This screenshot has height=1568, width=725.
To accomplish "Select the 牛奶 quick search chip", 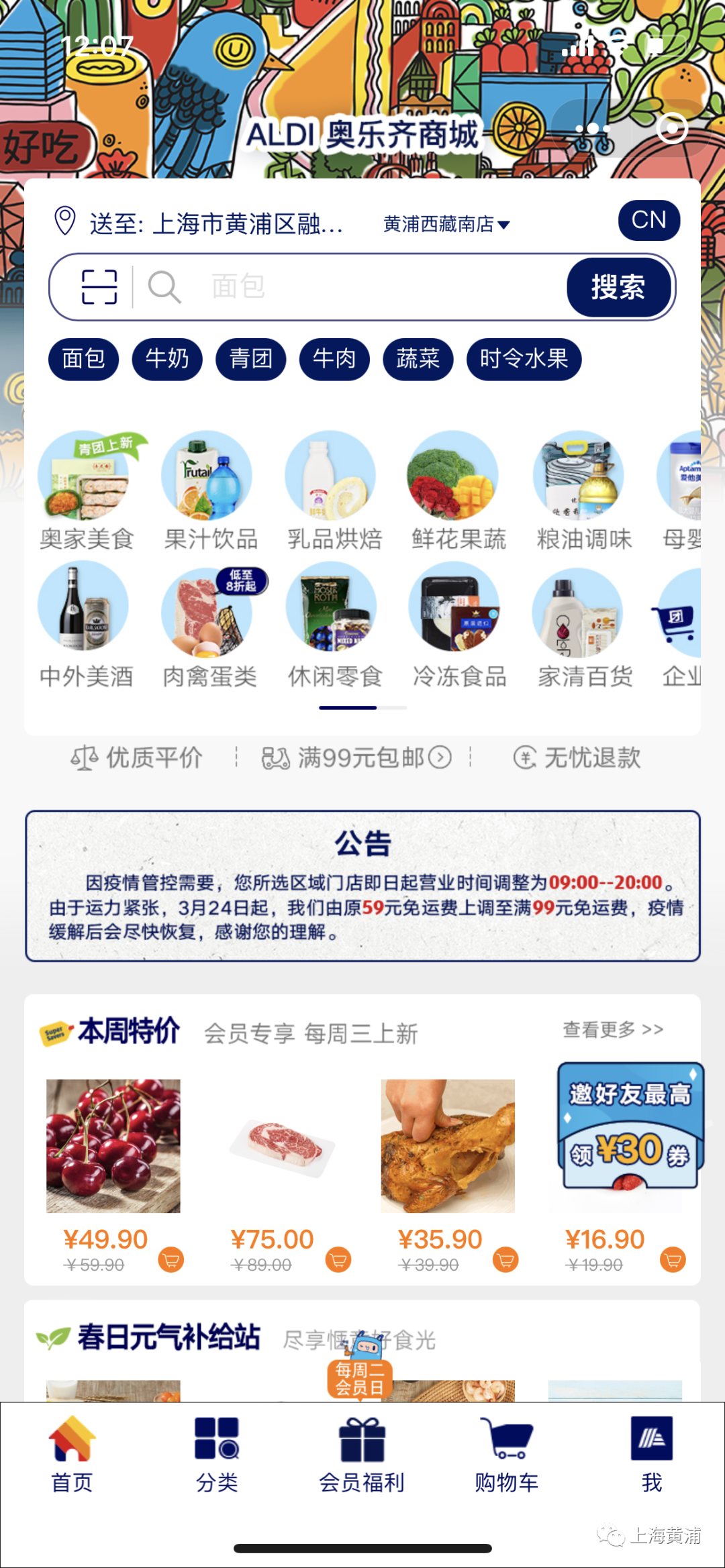I will click(167, 359).
